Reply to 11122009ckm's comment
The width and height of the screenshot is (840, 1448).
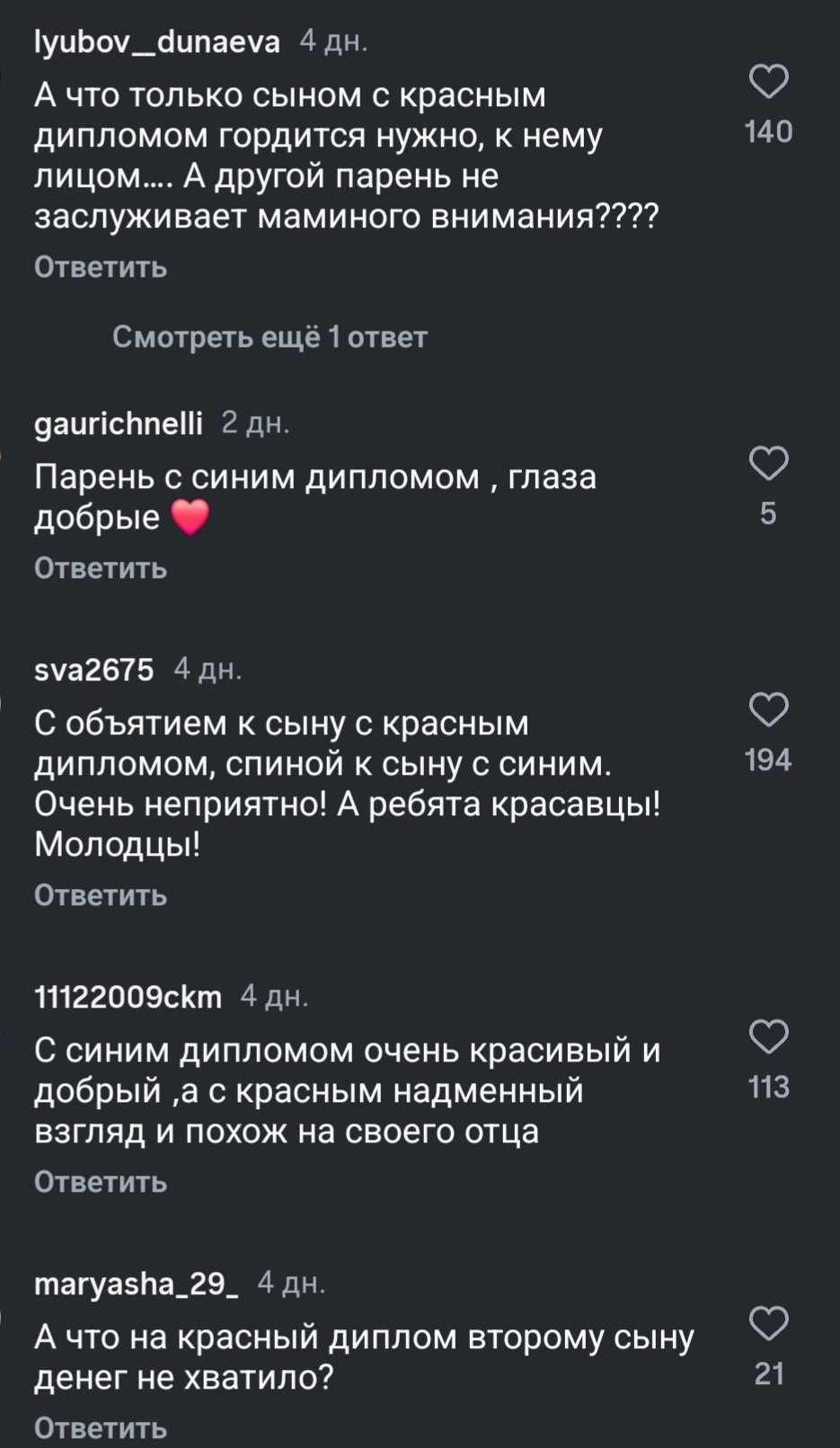point(101,1181)
